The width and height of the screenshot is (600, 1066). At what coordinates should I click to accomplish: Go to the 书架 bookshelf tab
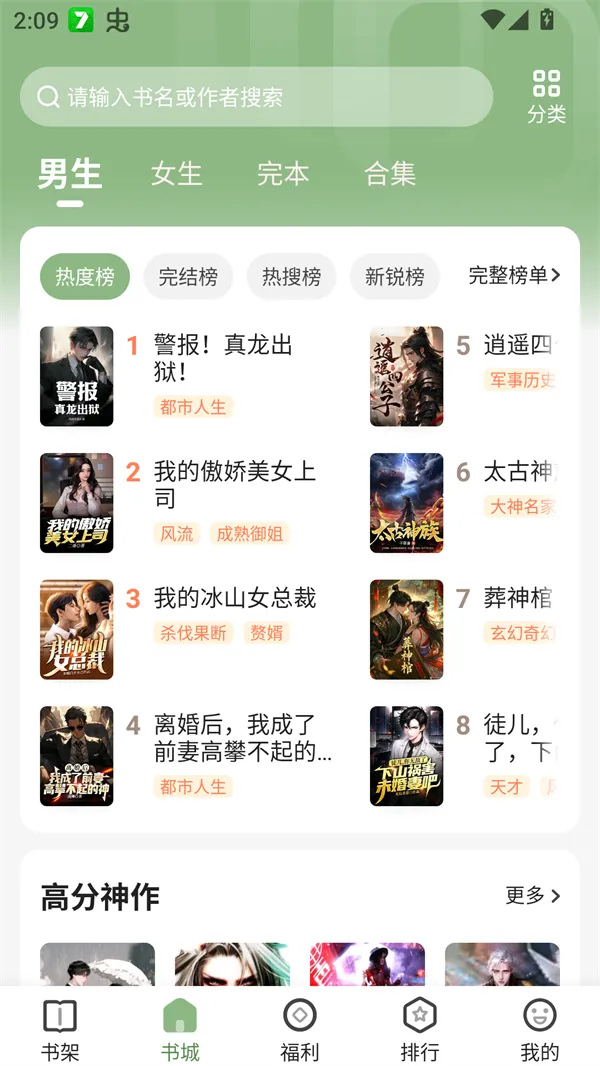60,1030
